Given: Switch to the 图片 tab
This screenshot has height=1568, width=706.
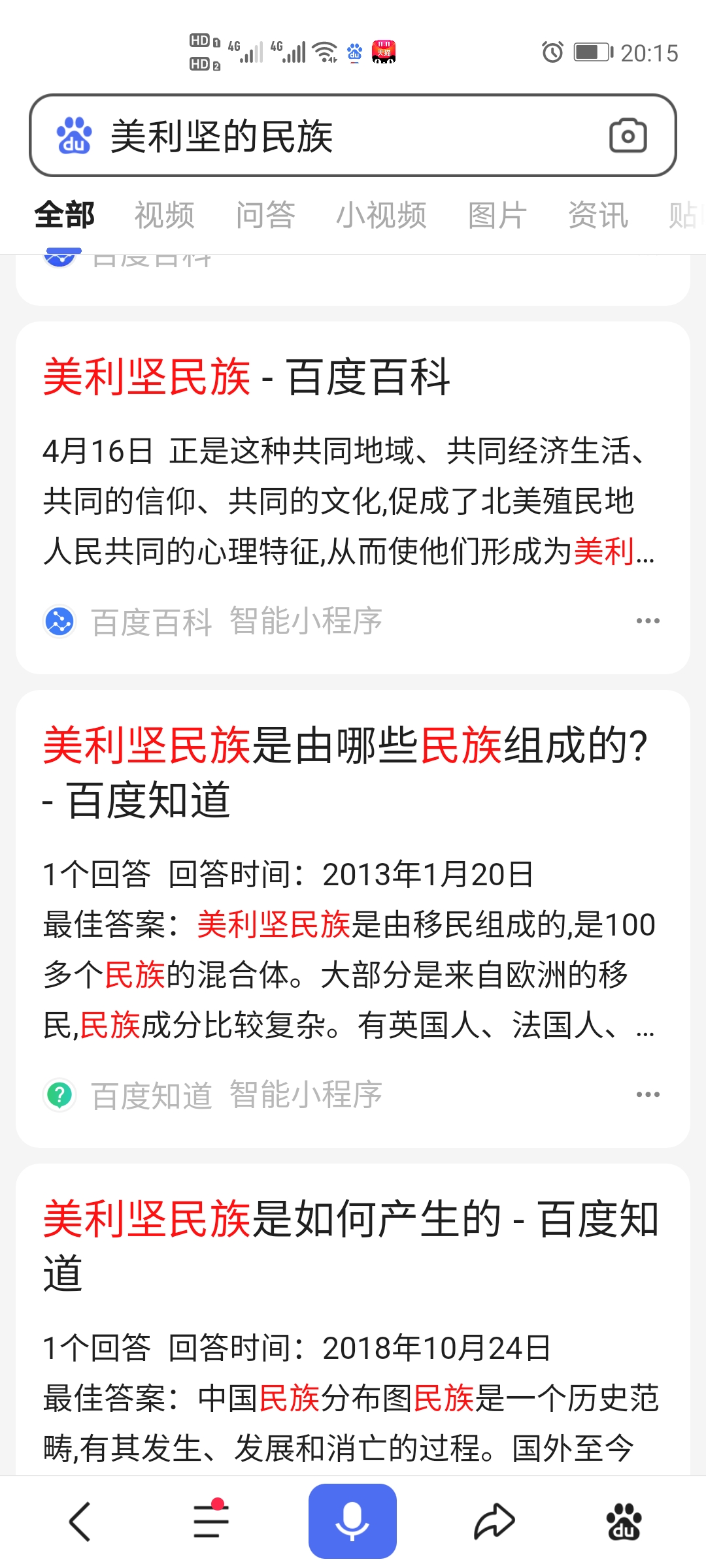Looking at the screenshot, I should (x=497, y=215).
